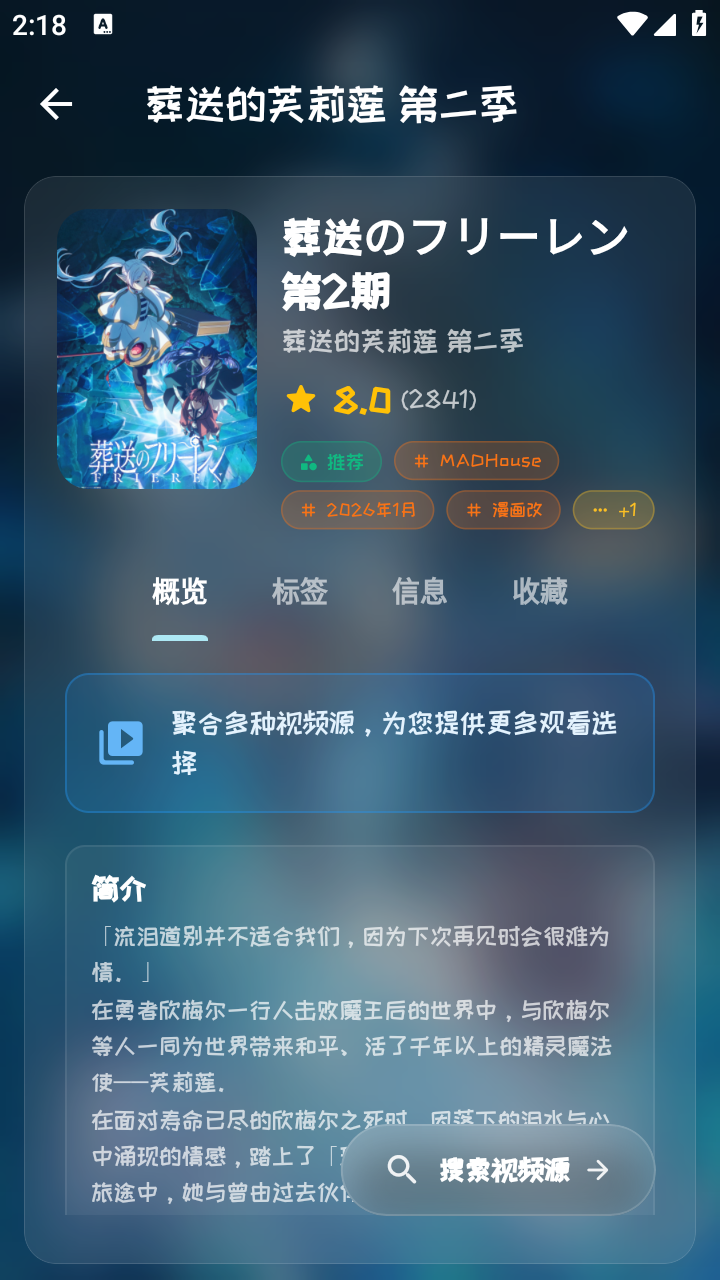Expand the 简介 synopsis section
Image resolution: width=720 pixels, height=1280 pixels.
[117, 888]
